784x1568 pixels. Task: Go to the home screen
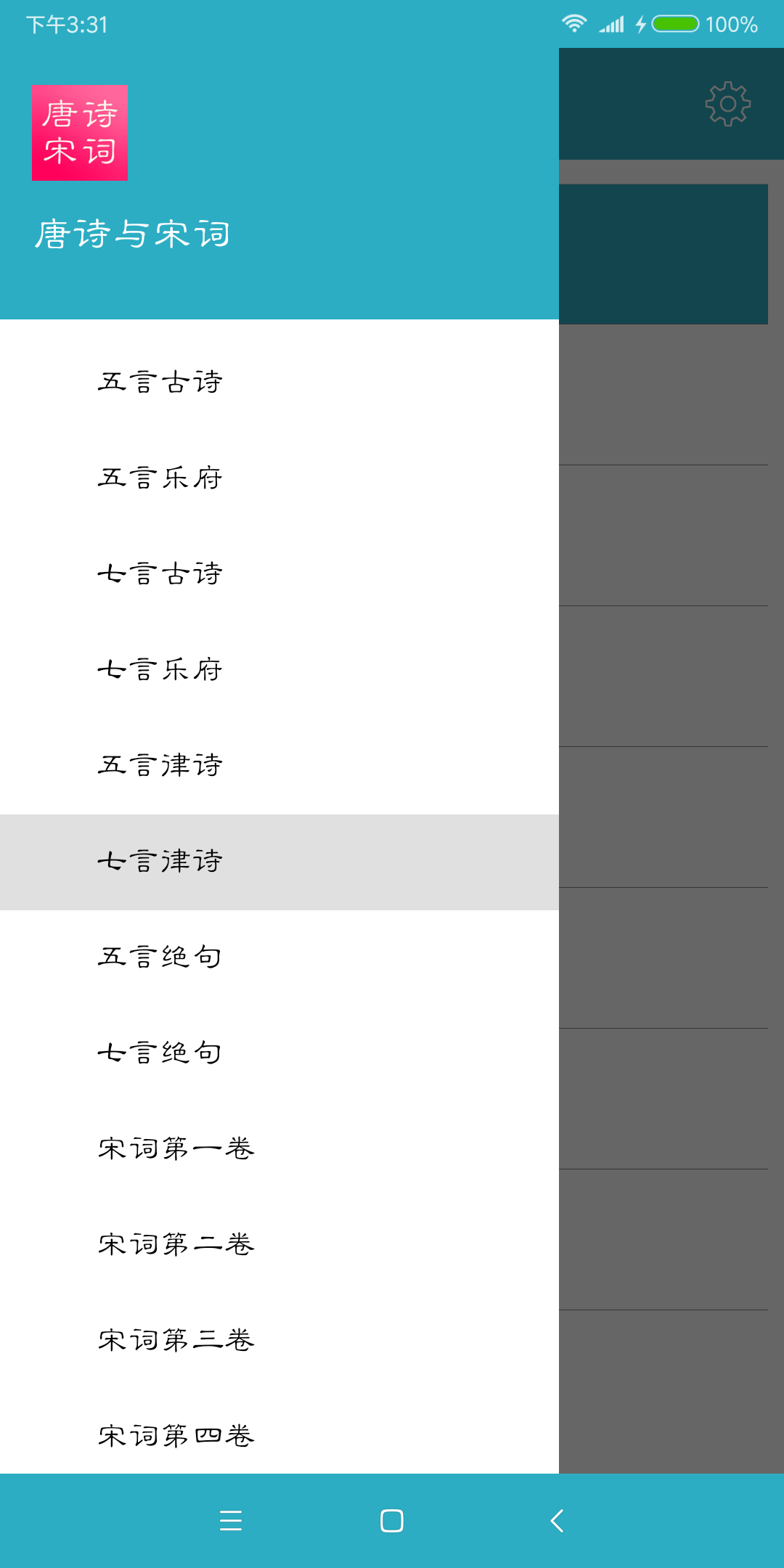(392, 1520)
